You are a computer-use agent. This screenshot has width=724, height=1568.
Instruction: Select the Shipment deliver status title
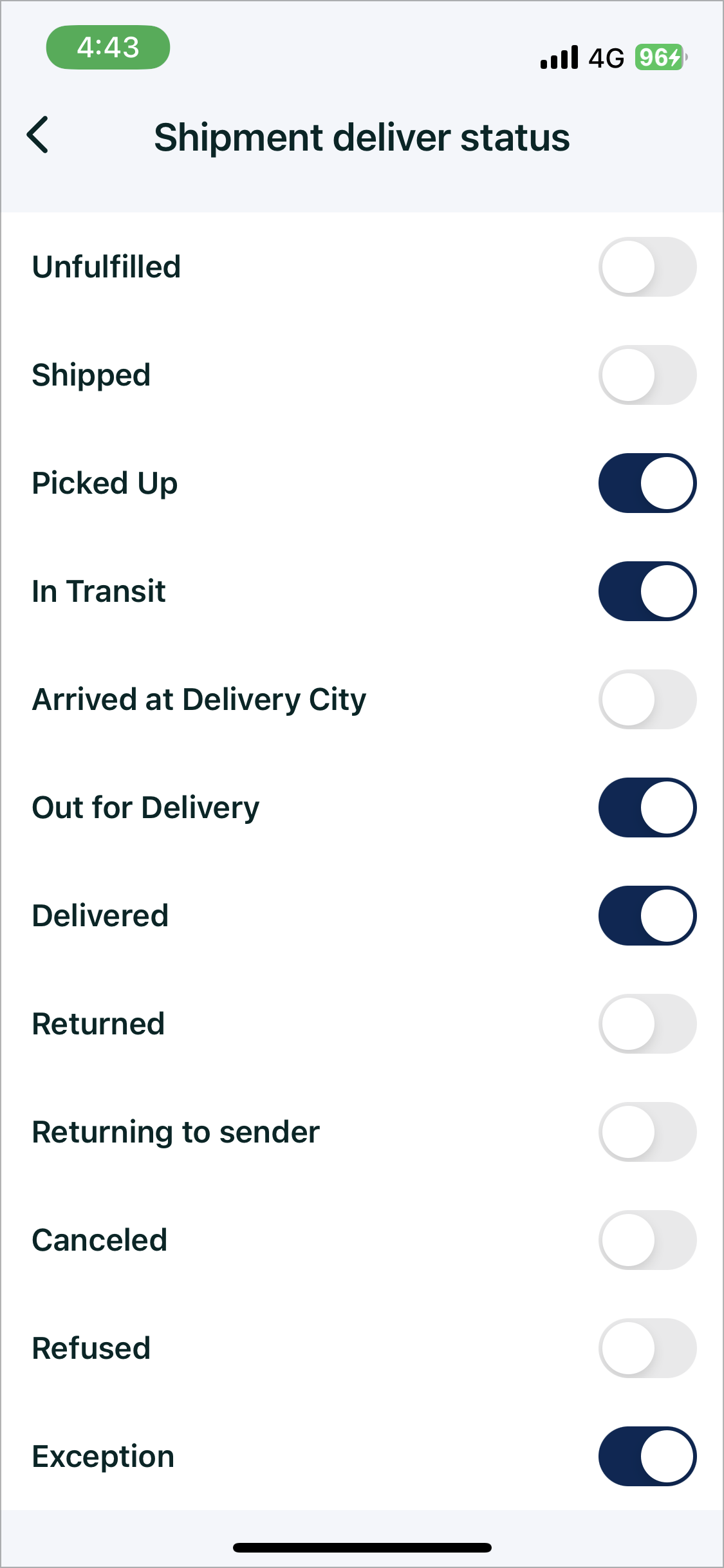point(361,136)
